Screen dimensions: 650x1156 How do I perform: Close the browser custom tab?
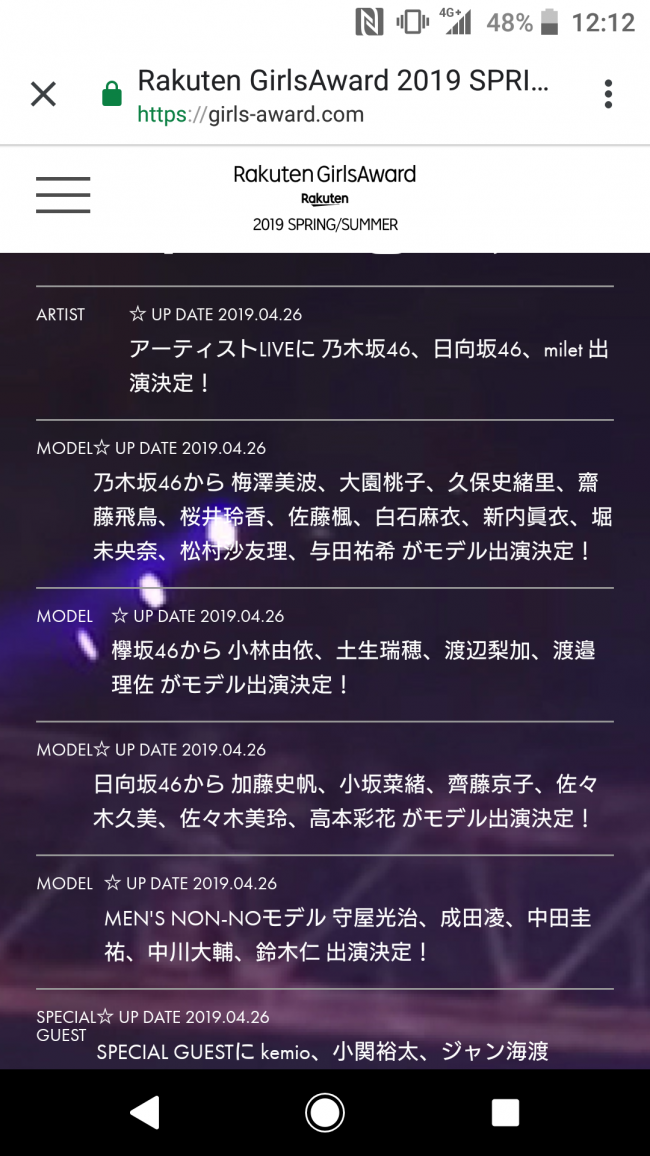(x=43, y=94)
